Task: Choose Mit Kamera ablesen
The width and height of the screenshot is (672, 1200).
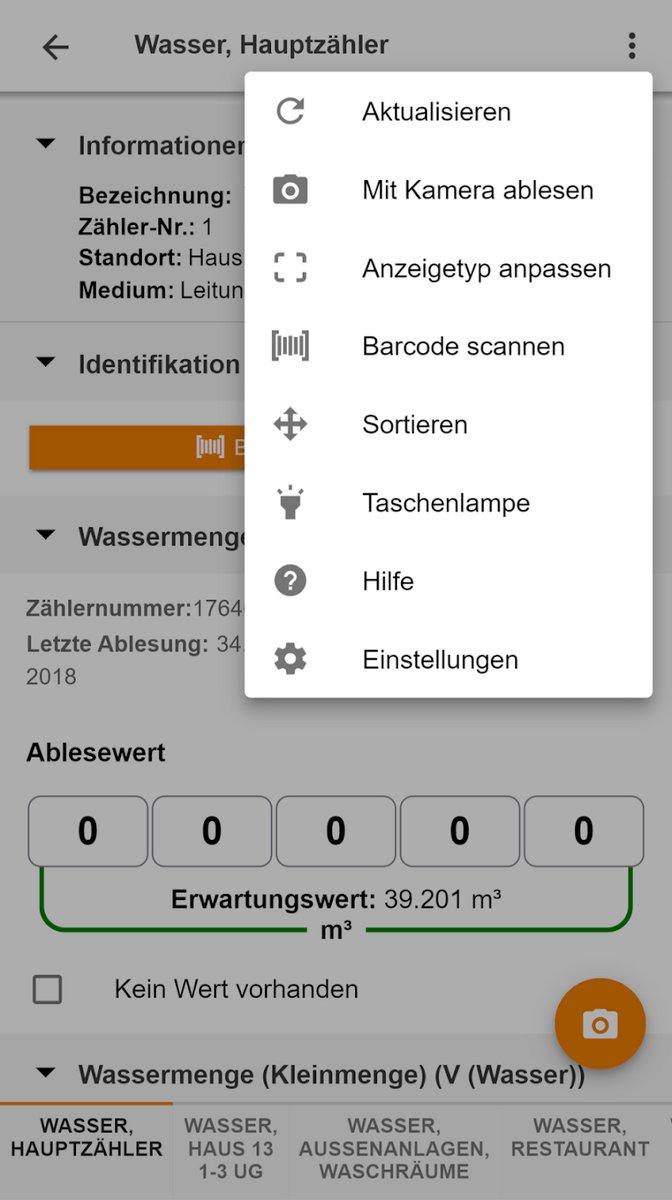Action: (477, 190)
